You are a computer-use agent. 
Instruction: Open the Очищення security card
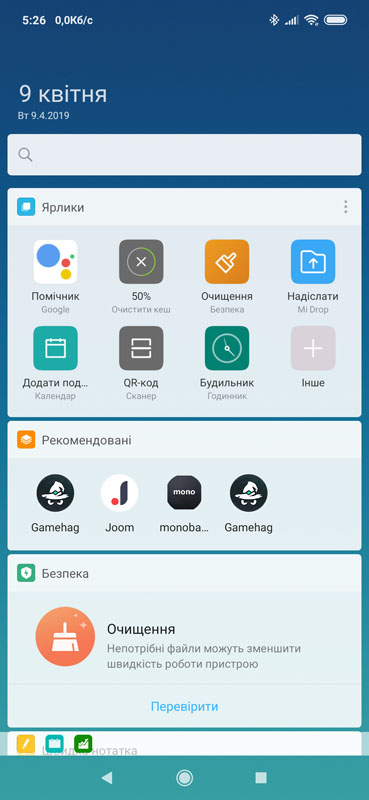184,638
